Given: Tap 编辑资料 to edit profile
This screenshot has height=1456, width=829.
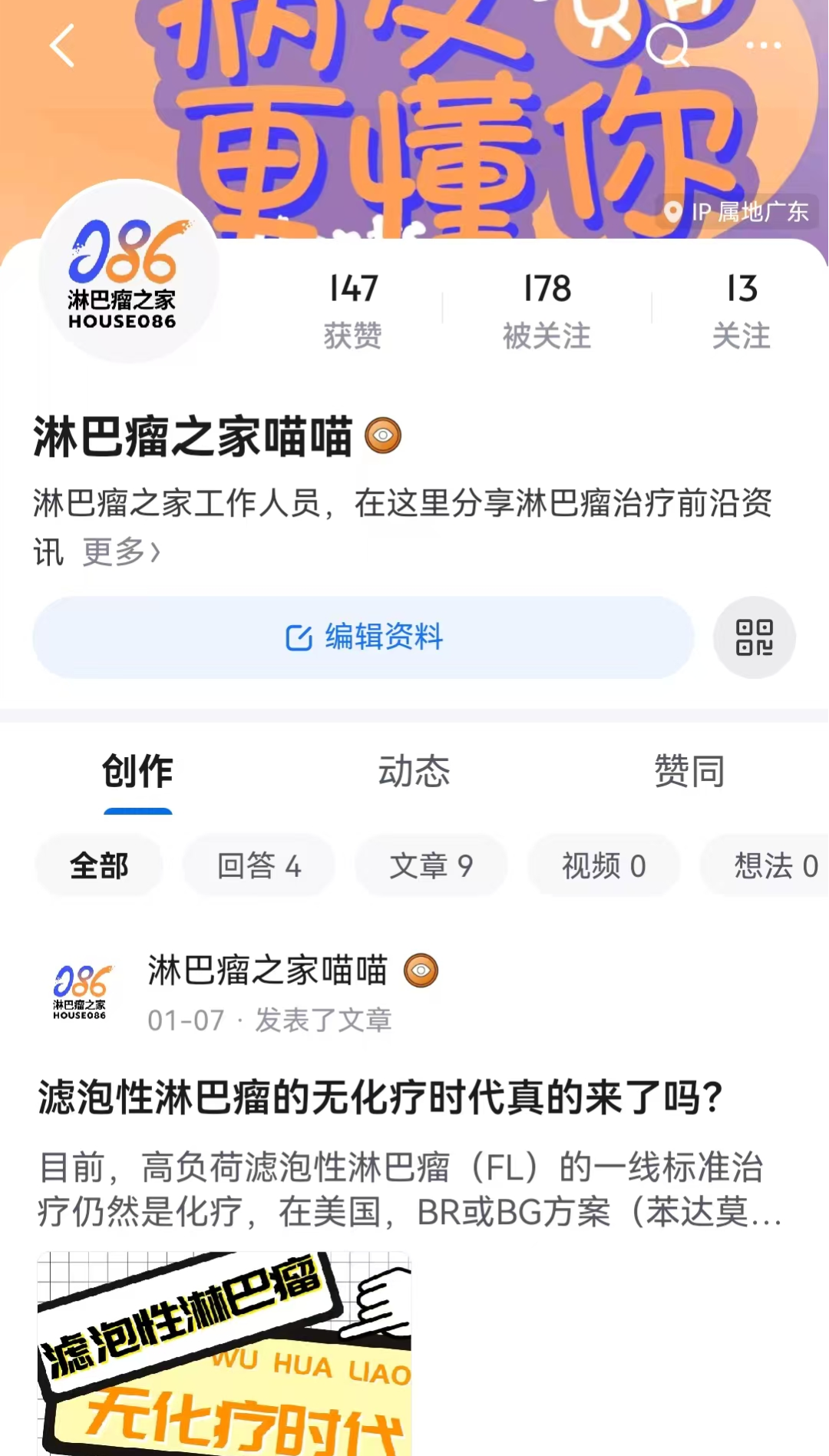Looking at the screenshot, I should click(x=363, y=637).
